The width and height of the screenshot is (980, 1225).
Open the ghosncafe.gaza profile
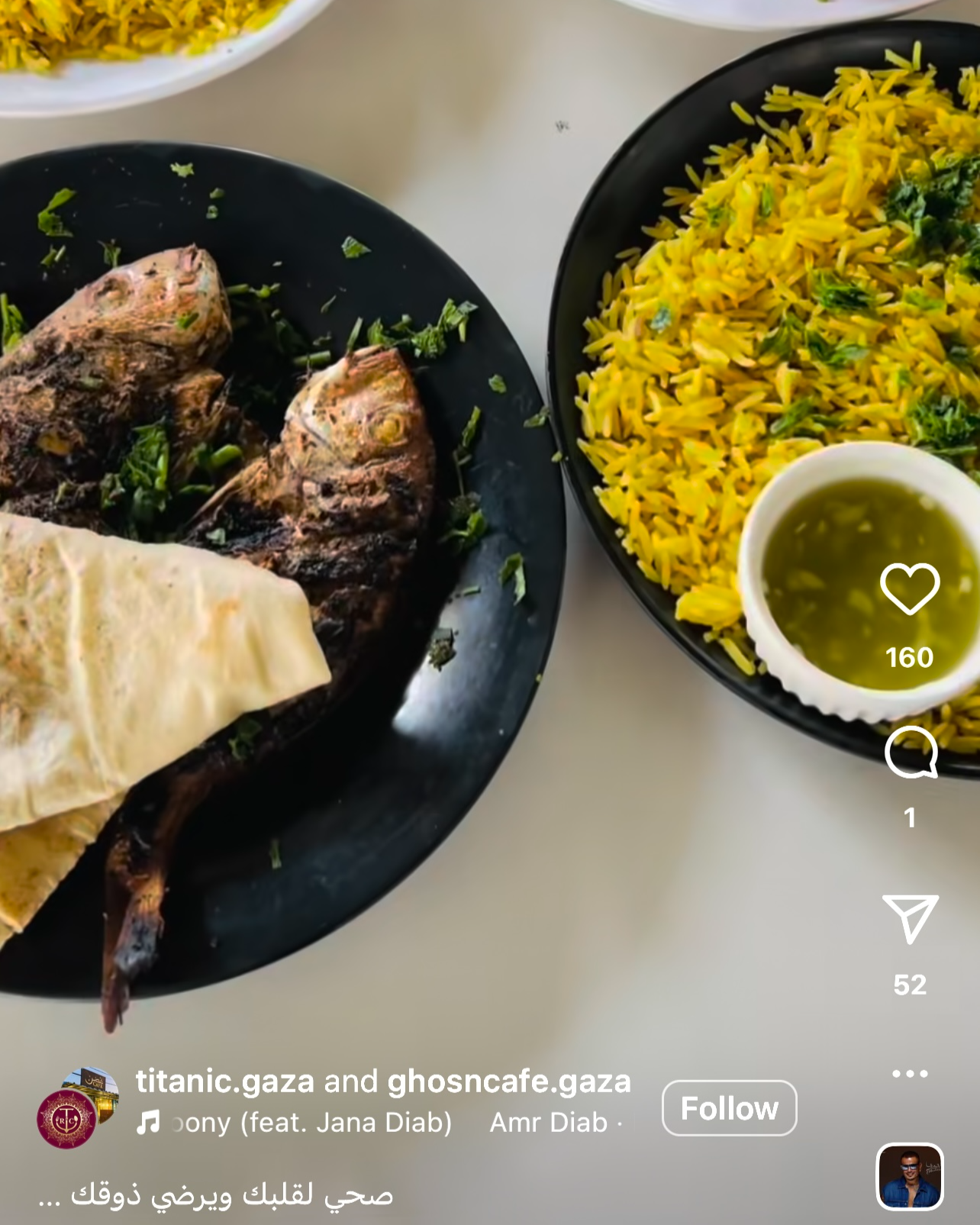tap(509, 1082)
